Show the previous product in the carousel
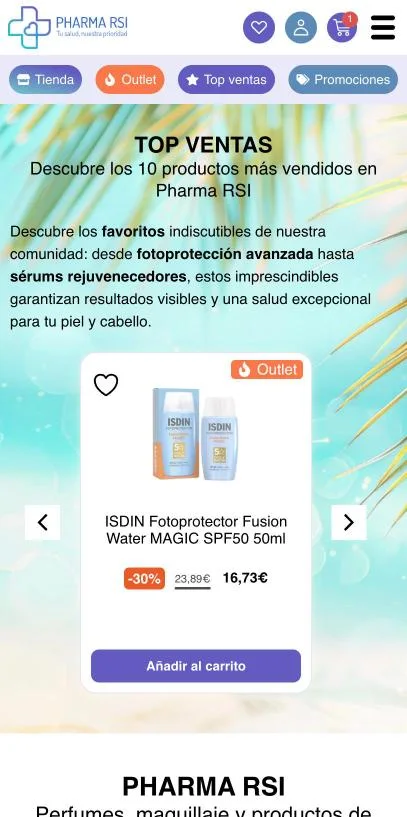The image size is (407, 817). pos(43,522)
